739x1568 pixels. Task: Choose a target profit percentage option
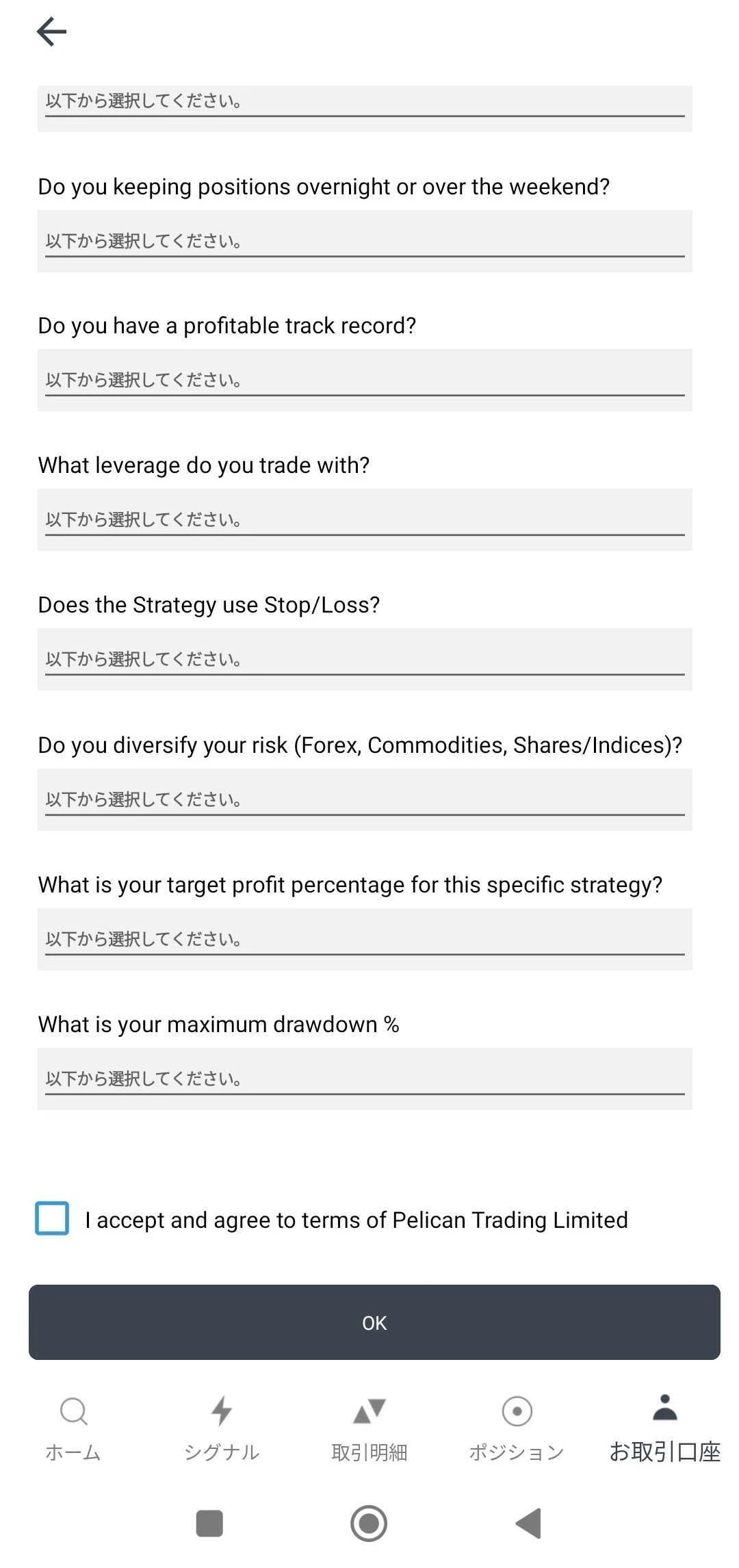click(364, 939)
